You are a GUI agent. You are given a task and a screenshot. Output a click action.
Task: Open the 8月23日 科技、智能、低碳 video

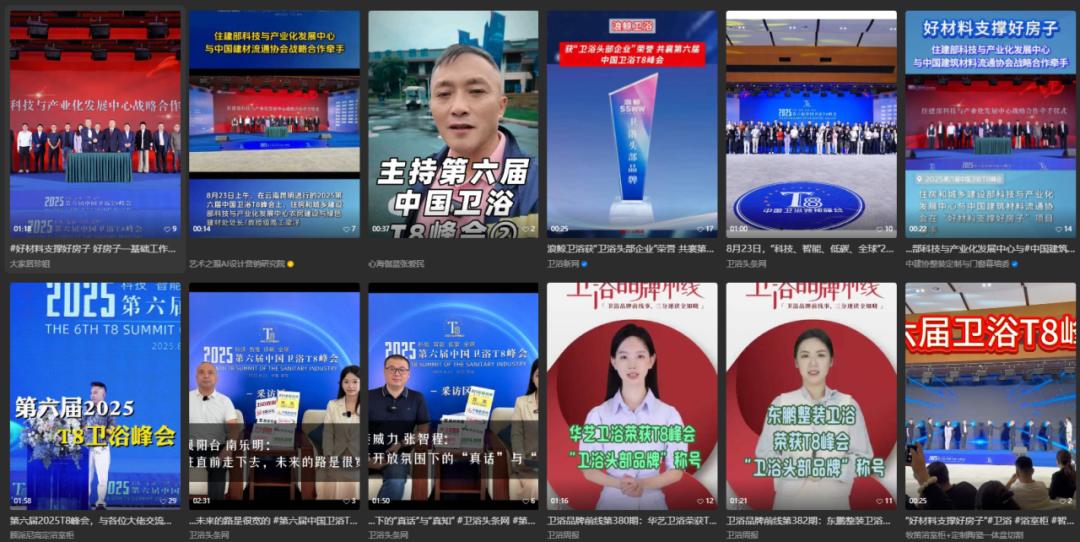(x=811, y=125)
